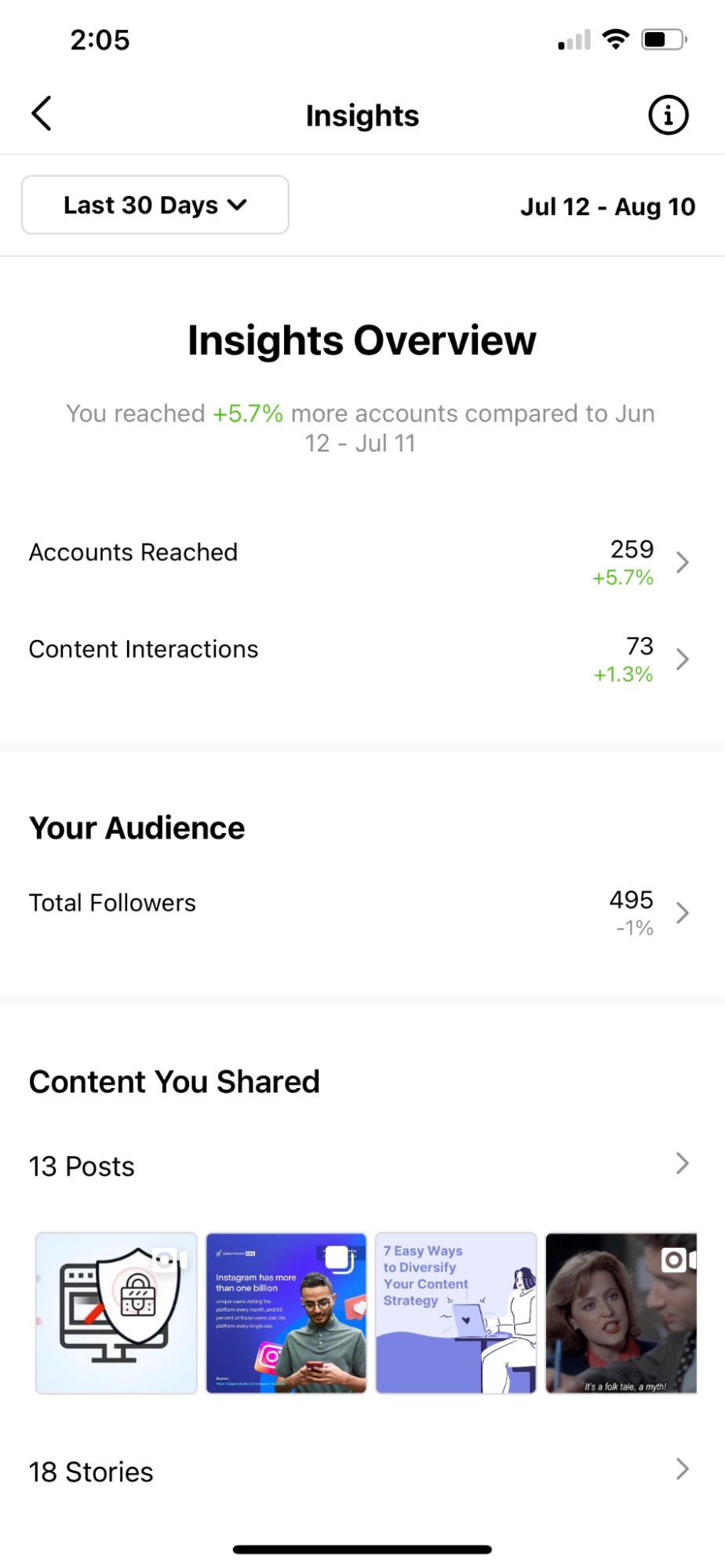Open the folk tale myth post
Image resolution: width=725 pixels, height=1568 pixels.
621,1313
